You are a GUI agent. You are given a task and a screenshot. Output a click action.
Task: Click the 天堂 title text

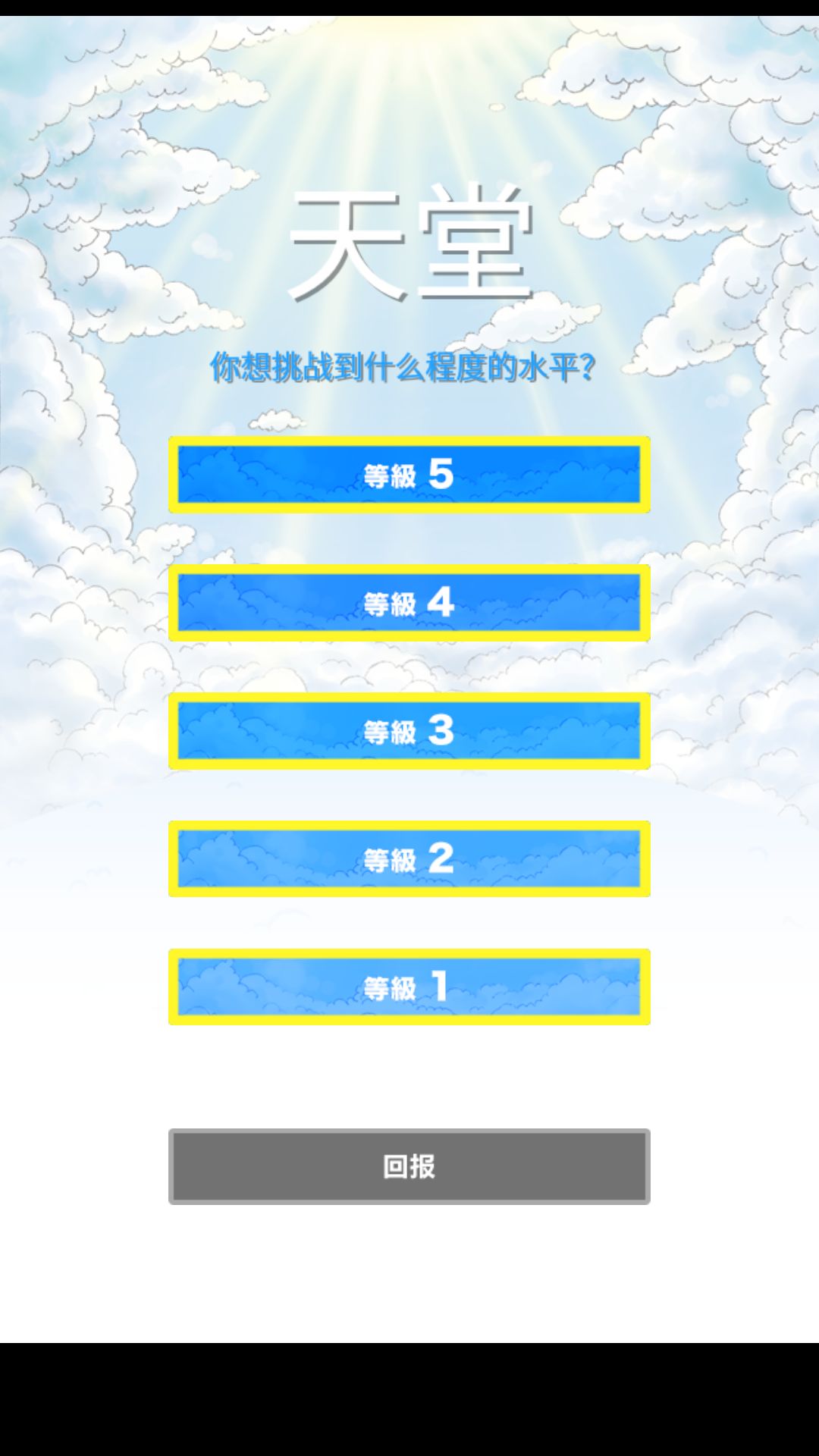point(409,243)
